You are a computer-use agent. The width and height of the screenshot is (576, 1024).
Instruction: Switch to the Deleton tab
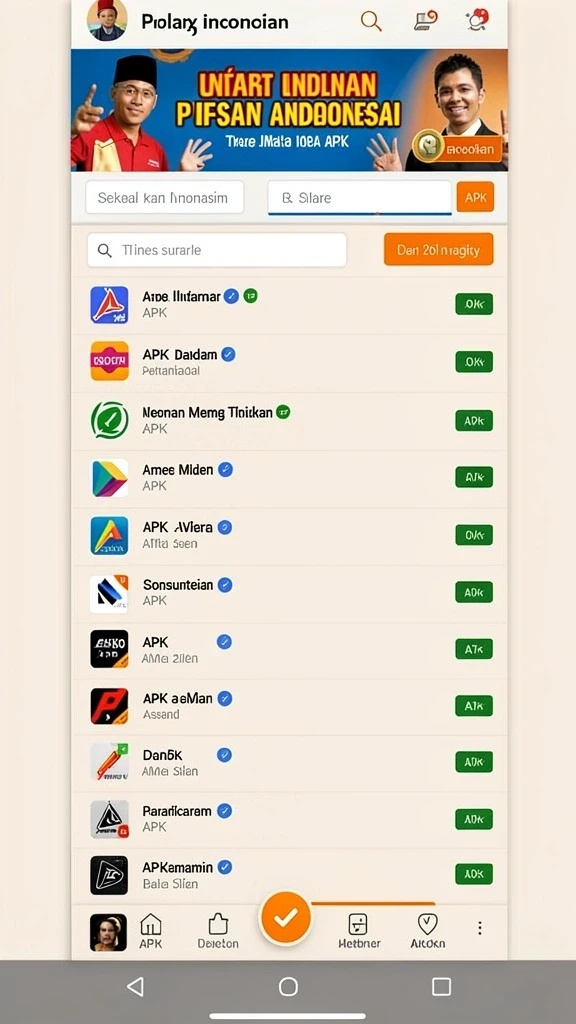pos(218,931)
